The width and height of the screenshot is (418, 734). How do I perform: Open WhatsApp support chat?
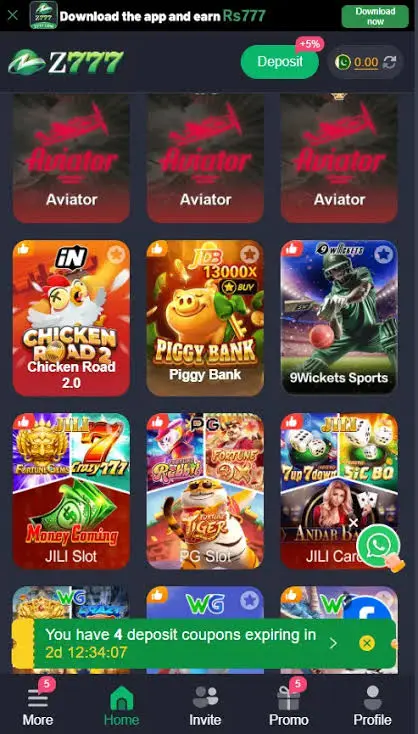(x=378, y=546)
